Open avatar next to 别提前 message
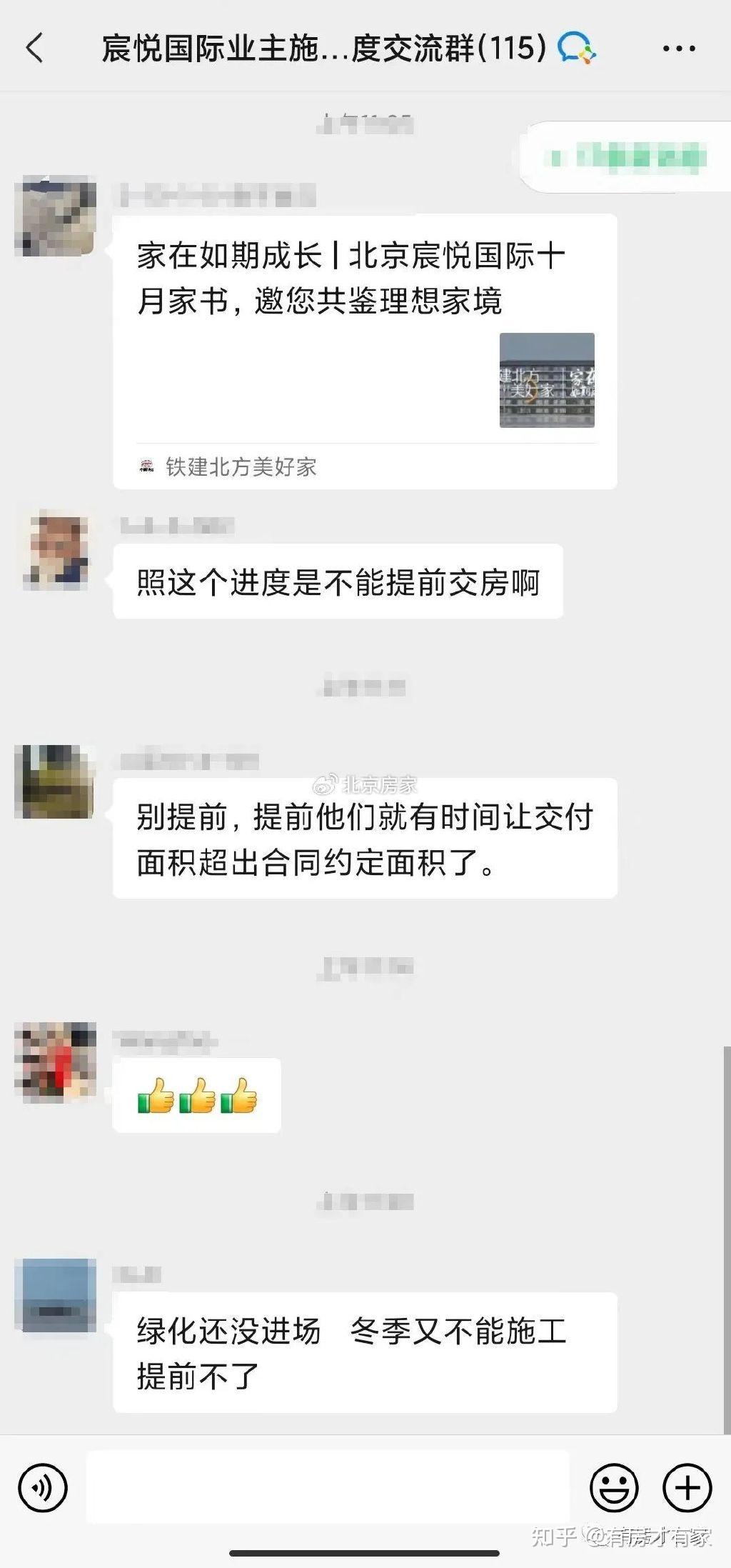The height and width of the screenshot is (1568, 731). point(56,782)
